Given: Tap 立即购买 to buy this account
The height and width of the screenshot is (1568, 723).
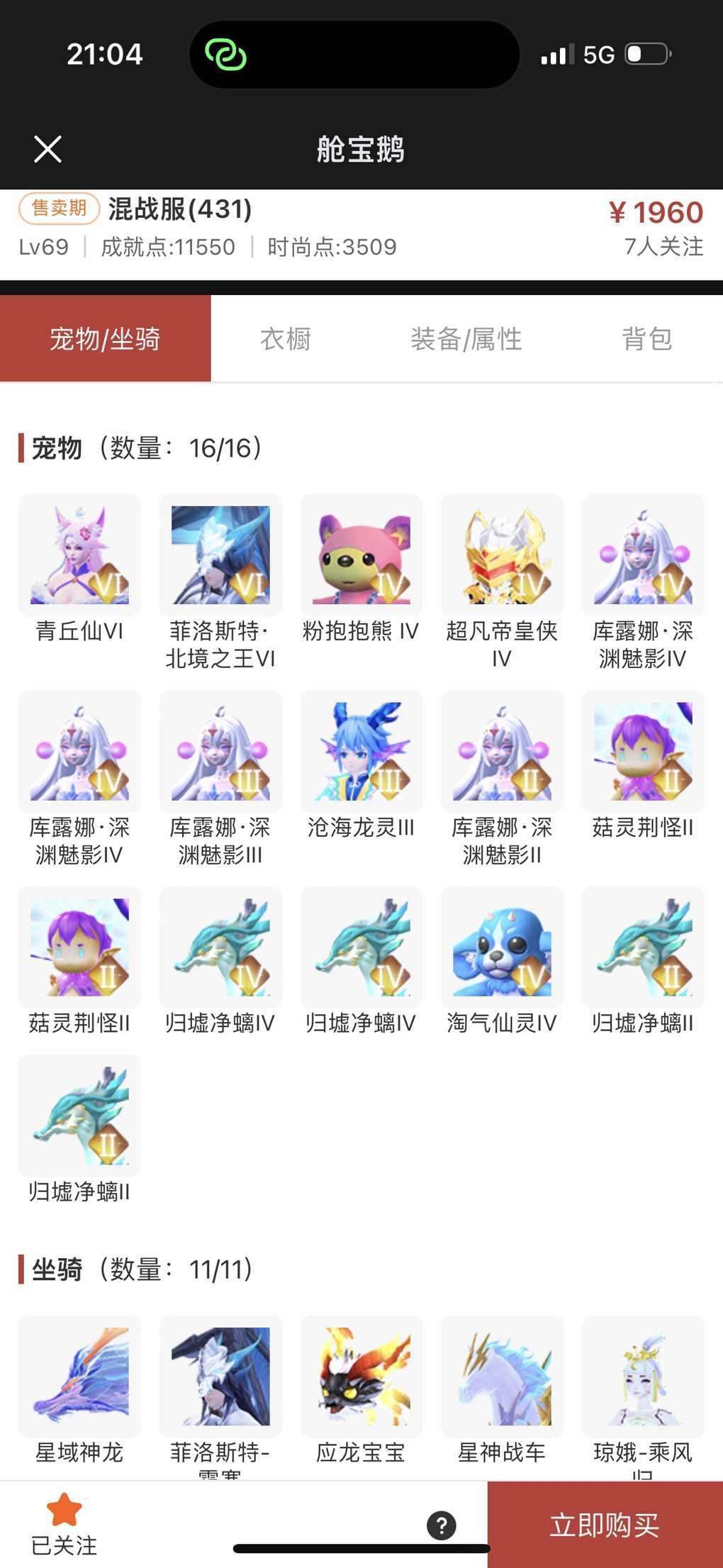Looking at the screenshot, I should pos(605,1524).
